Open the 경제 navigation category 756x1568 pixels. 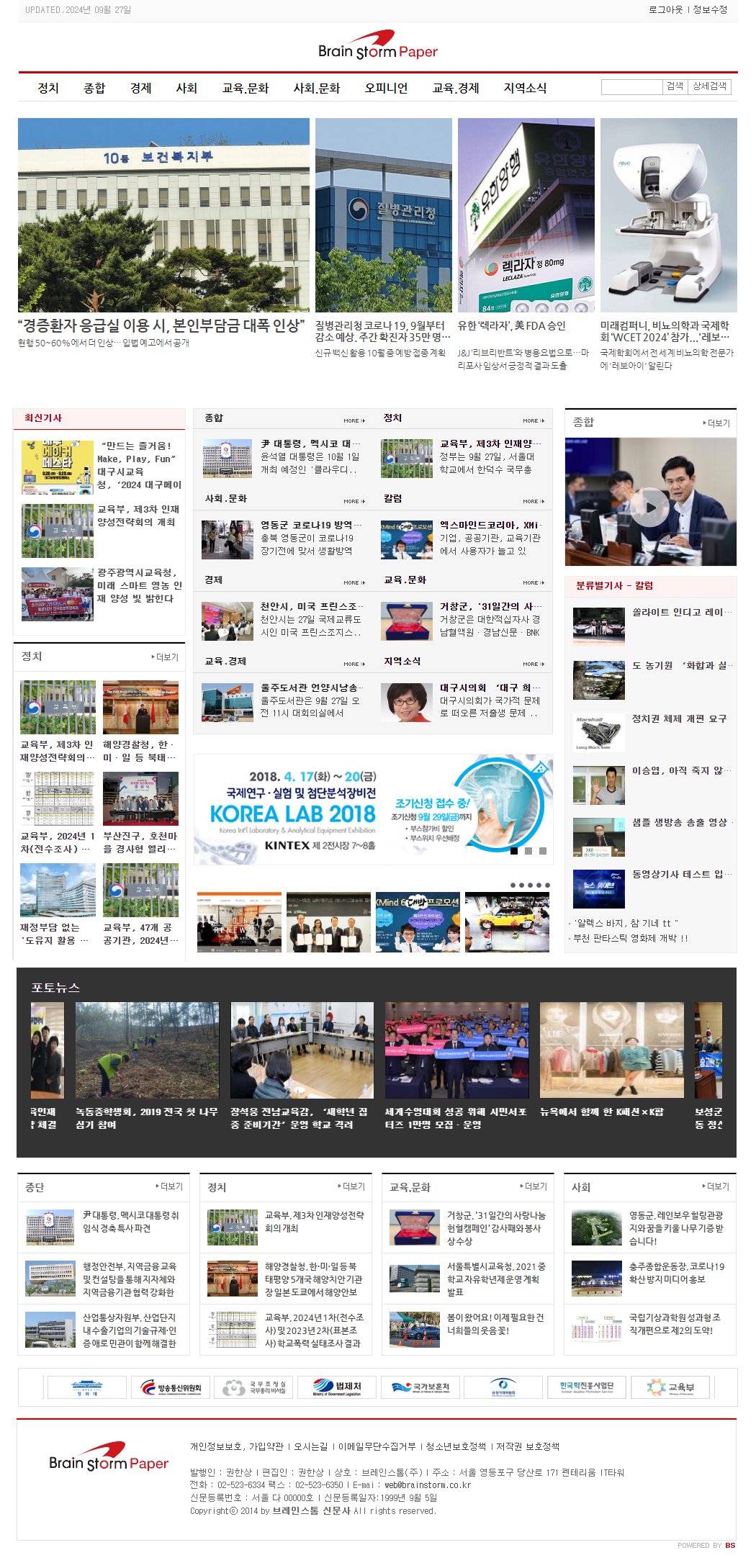click(140, 88)
